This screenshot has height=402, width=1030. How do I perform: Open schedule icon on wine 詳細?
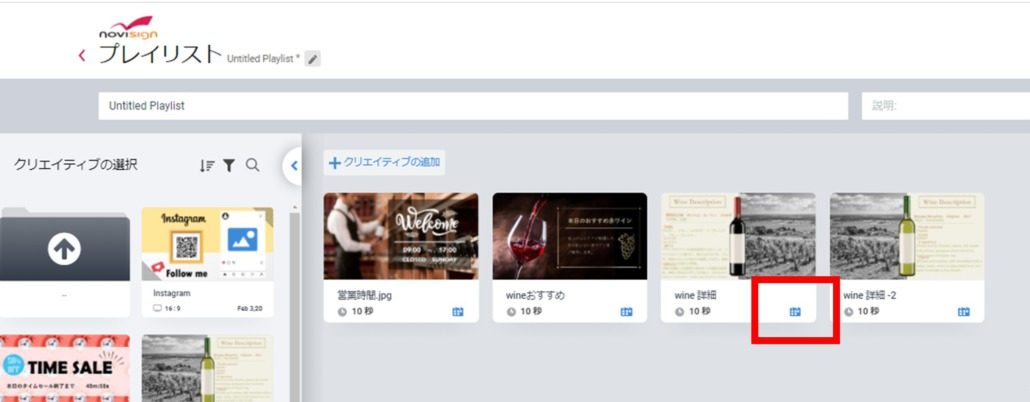click(x=795, y=312)
